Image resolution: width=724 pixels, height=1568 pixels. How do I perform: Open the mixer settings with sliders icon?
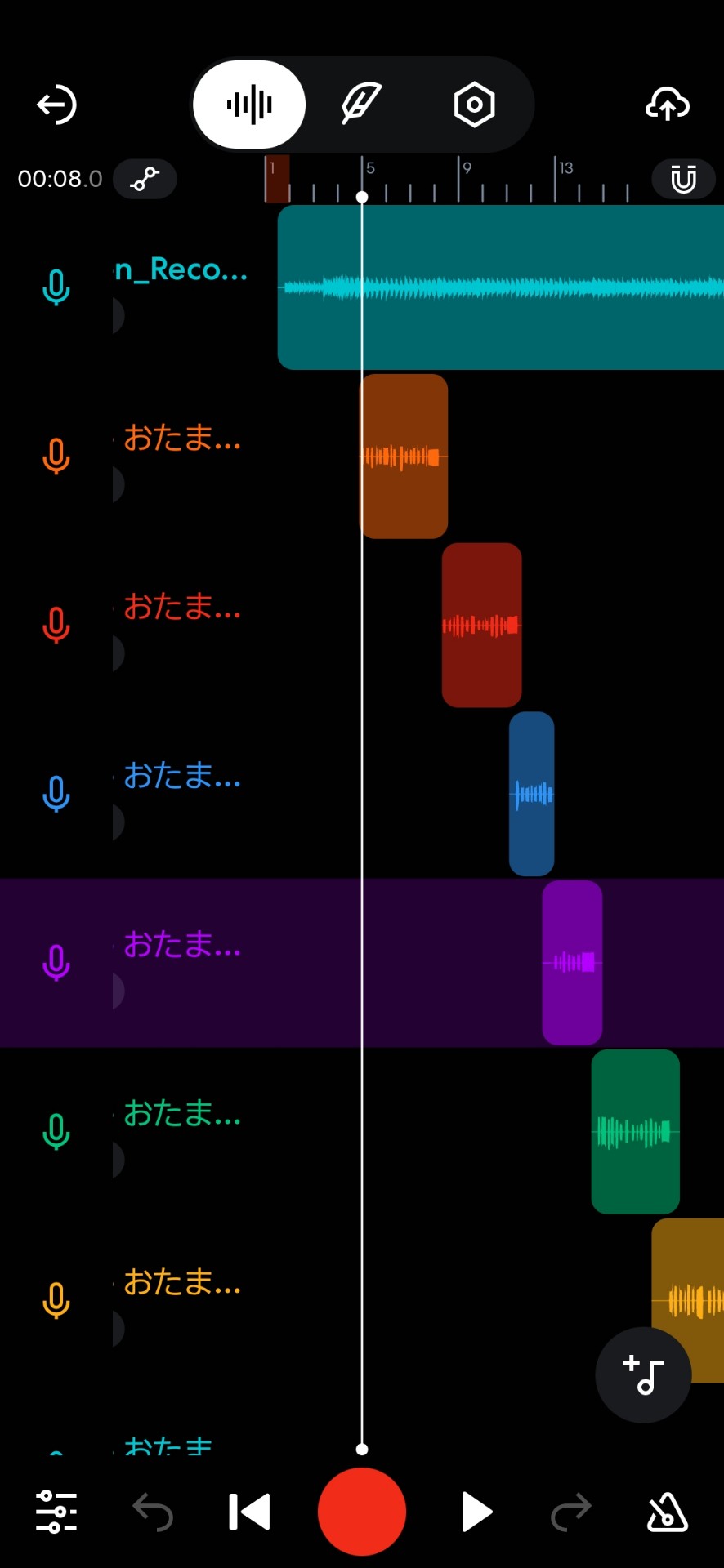(54, 1512)
